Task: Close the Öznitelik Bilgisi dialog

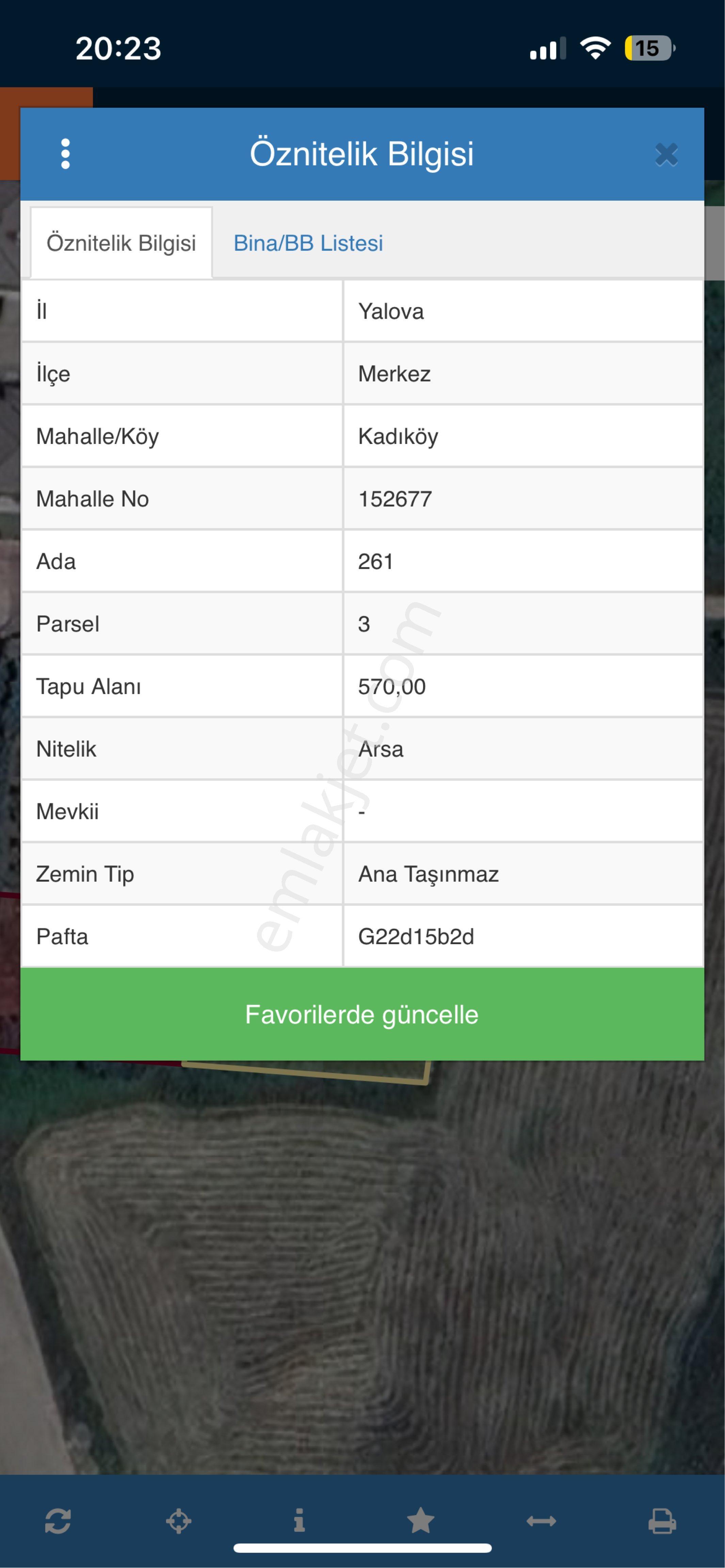Action: [666, 154]
